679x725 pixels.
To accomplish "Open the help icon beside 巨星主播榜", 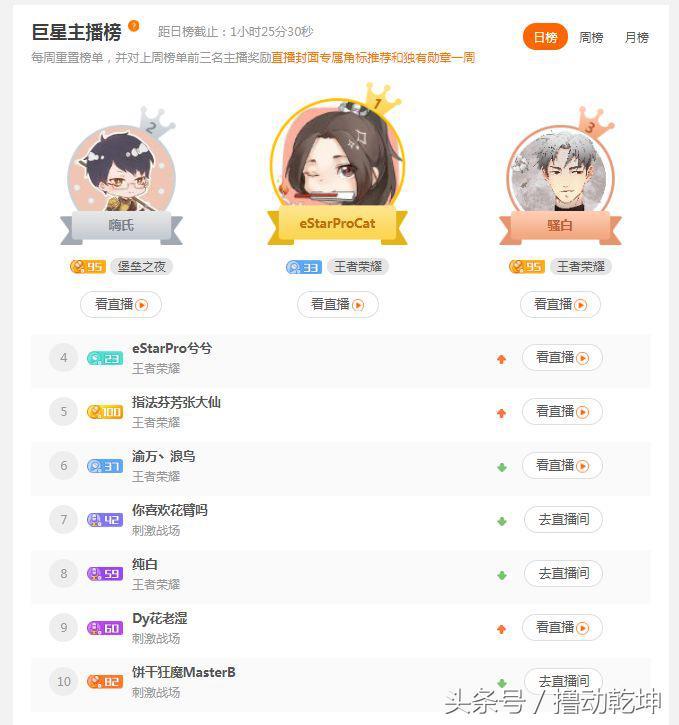I will (134, 26).
